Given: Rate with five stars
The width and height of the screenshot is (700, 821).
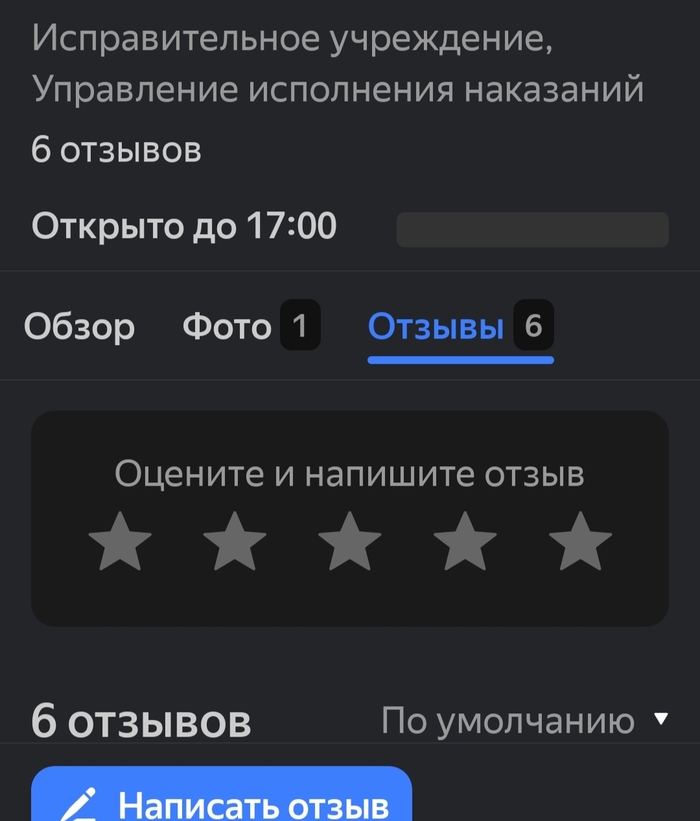Looking at the screenshot, I should click(581, 541).
